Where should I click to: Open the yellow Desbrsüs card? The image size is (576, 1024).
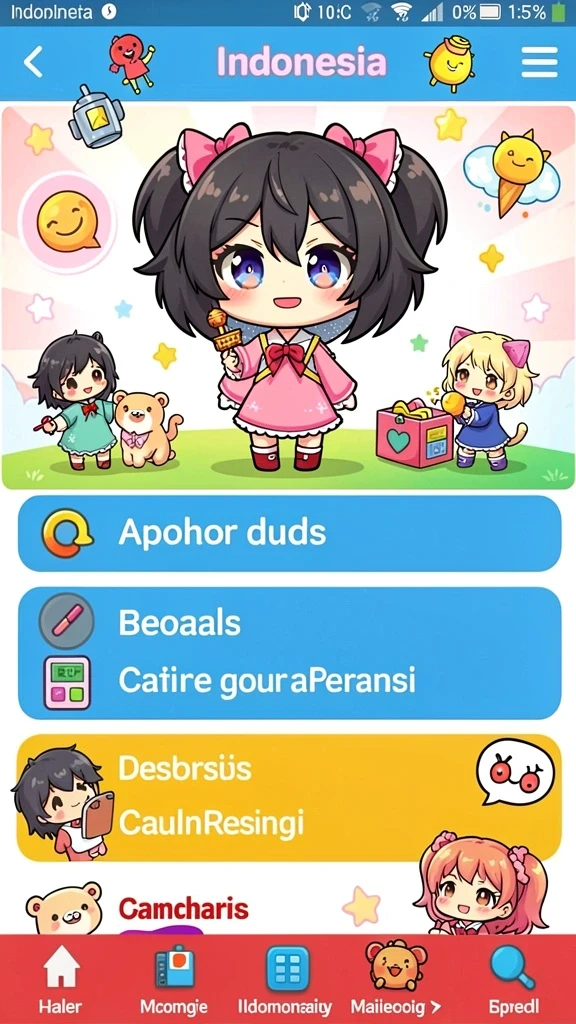click(x=289, y=798)
